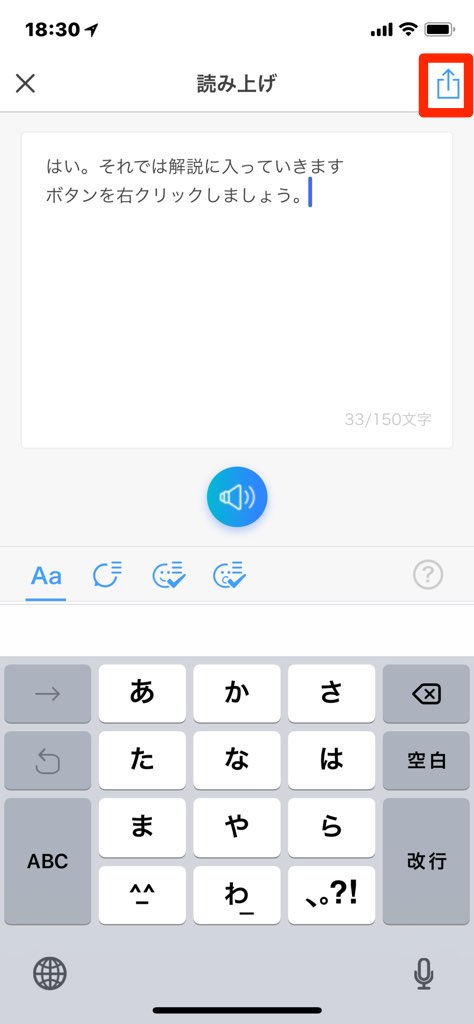Close the 読み上げ screen with X
474x1024 pixels.
tap(25, 84)
